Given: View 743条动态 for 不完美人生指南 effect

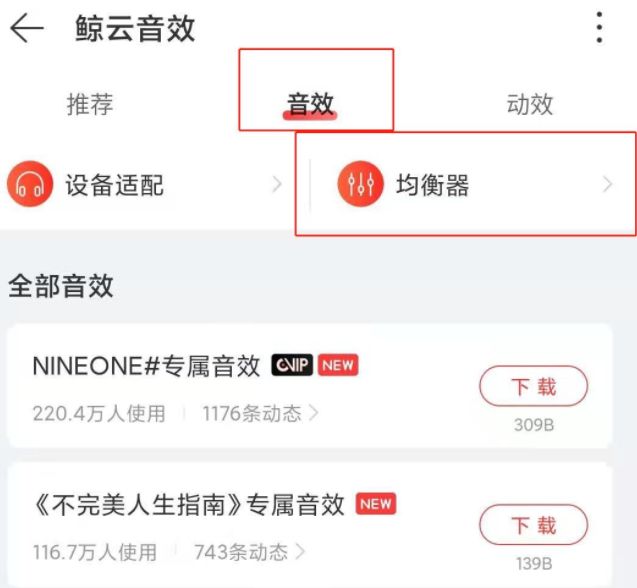Looking at the screenshot, I should pyautogui.click(x=244, y=551).
